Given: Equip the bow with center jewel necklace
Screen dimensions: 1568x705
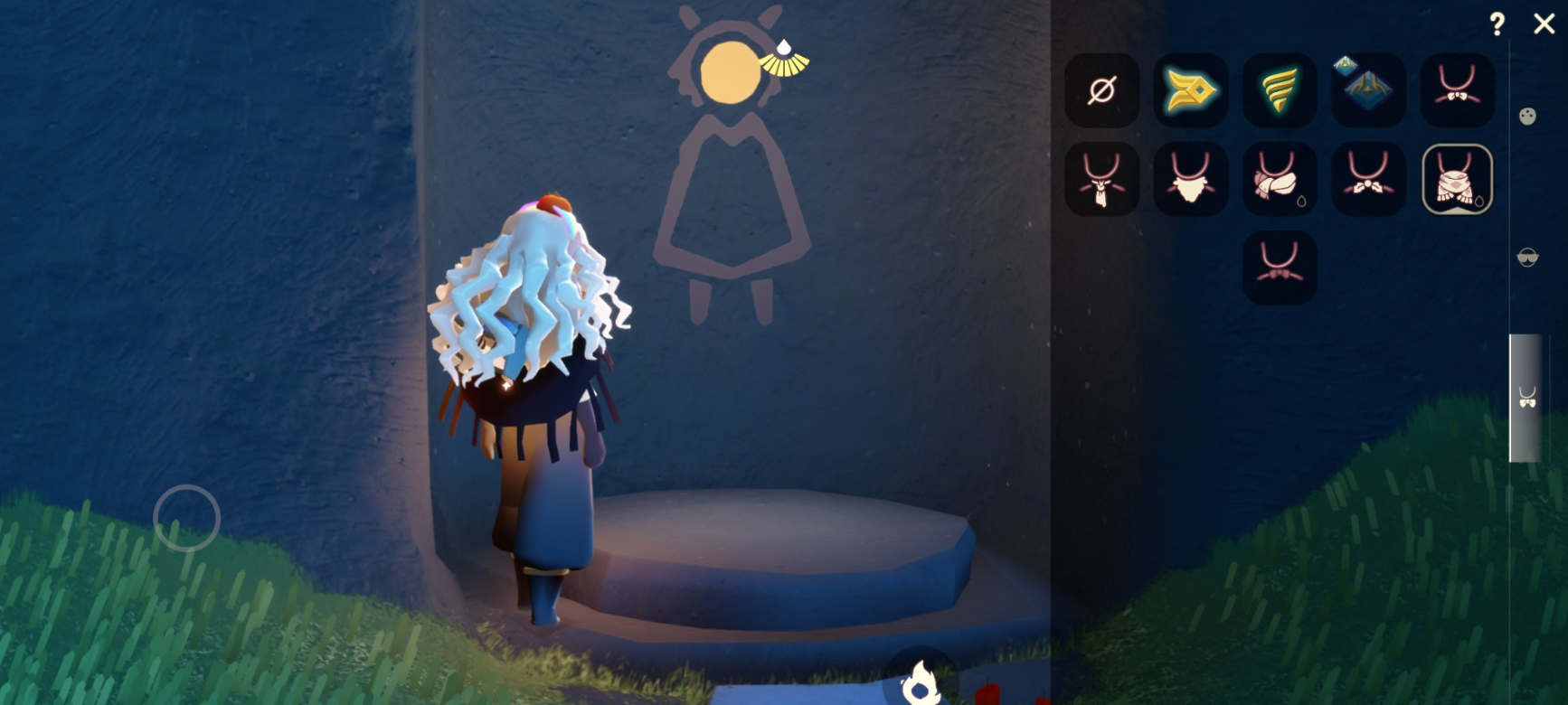Looking at the screenshot, I should click(1367, 179).
